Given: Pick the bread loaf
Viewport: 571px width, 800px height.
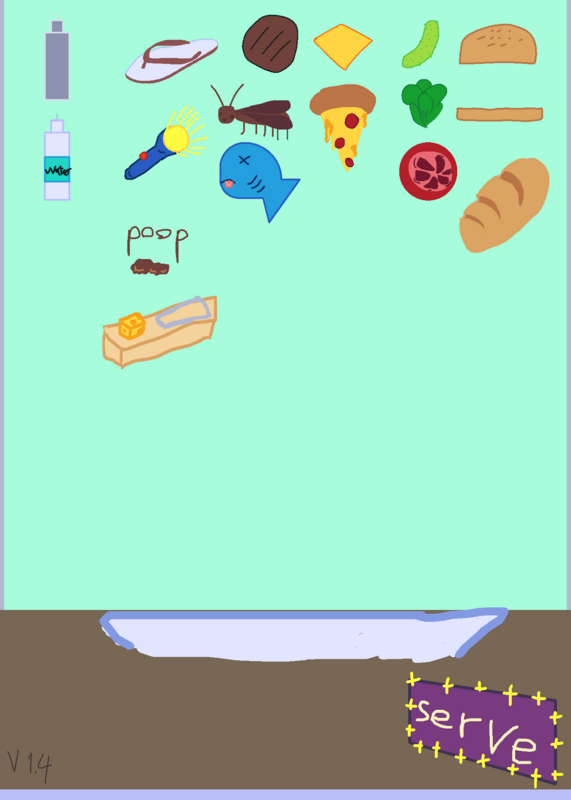Looking at the screenshot, I should point(504,205).
